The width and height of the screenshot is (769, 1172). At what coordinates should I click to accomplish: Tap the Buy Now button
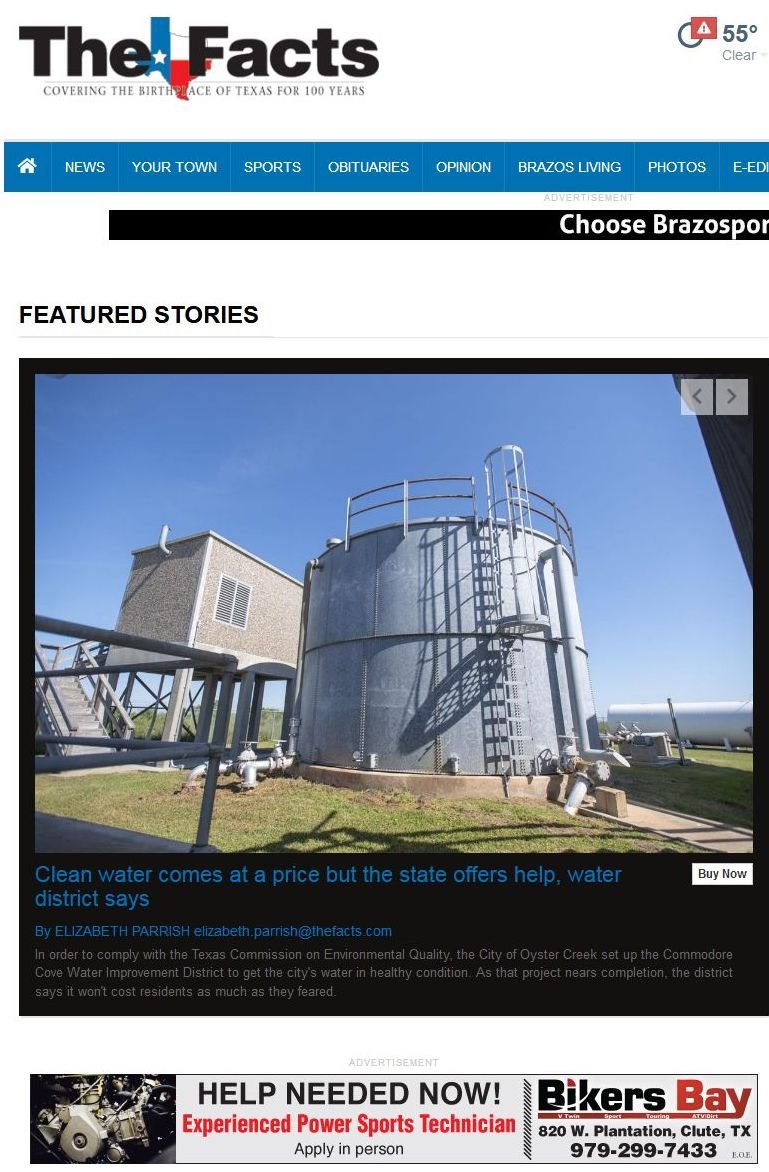click(x=722, y=874)
